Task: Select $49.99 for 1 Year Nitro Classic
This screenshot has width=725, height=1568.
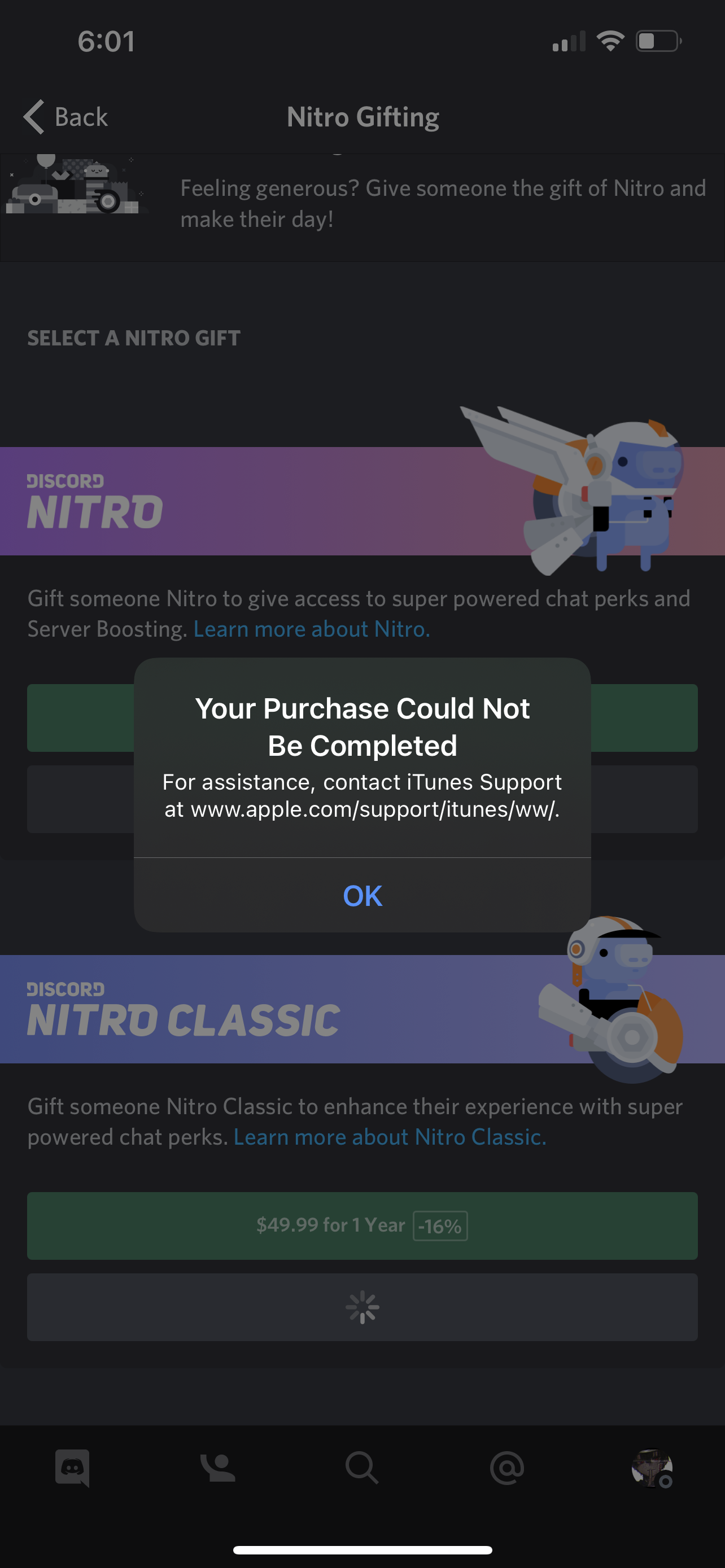Action: pos(362,1225)
